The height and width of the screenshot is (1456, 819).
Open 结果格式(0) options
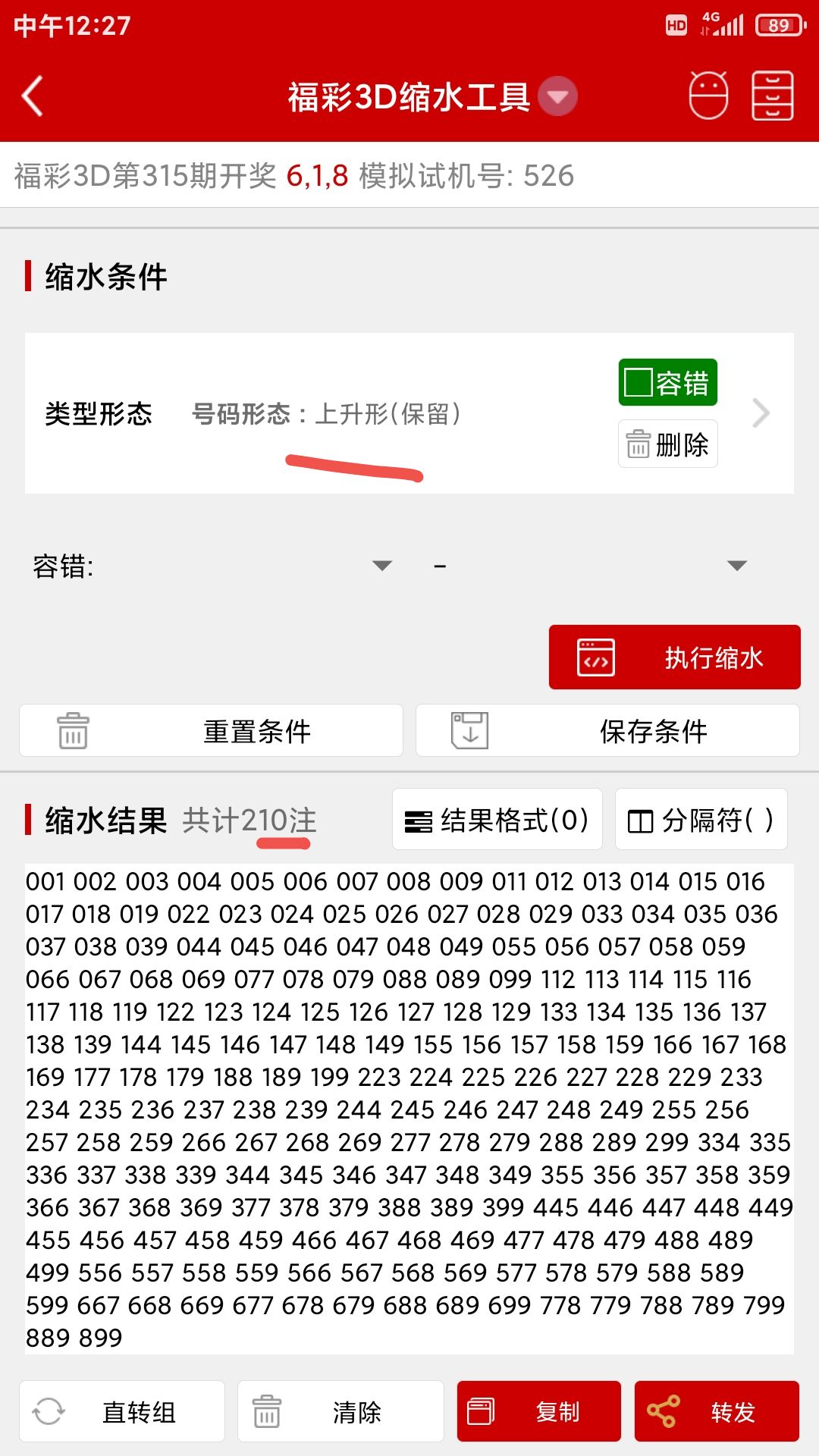tap(497, 820)
